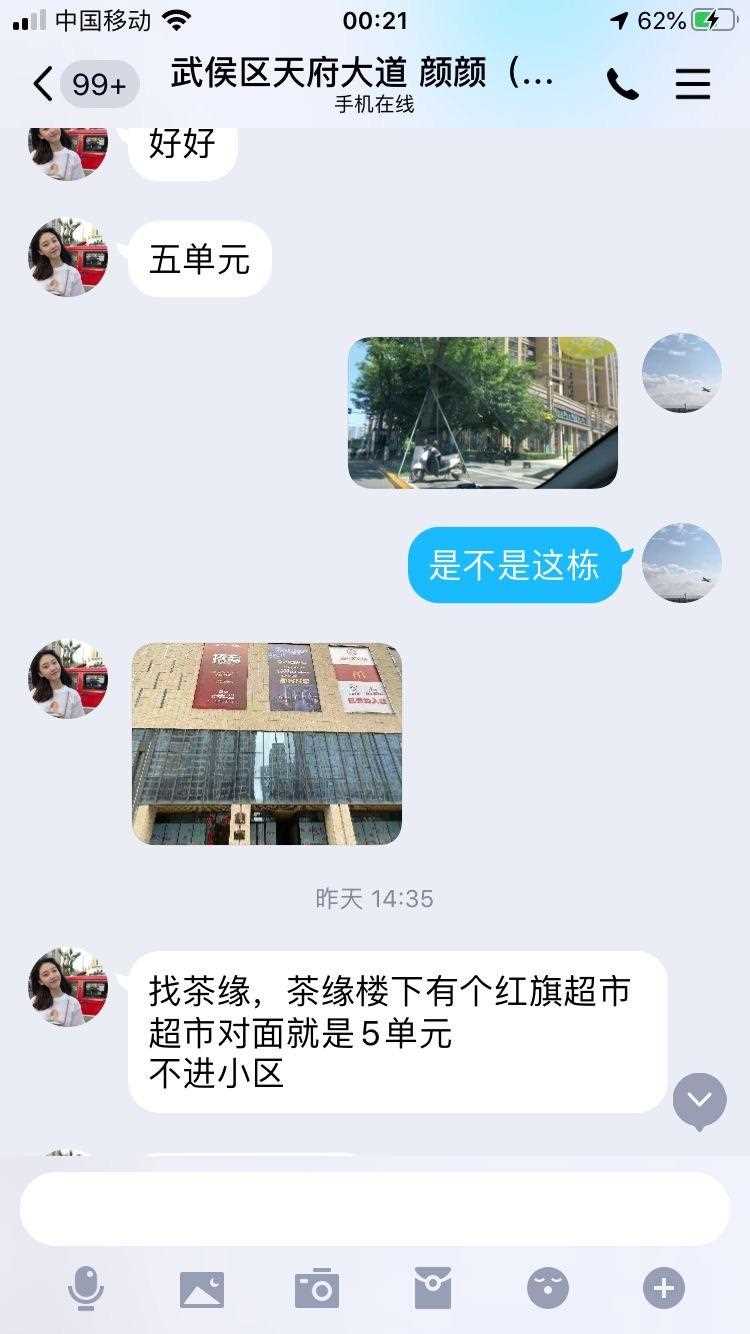The height and width of the screenshot is (1334, 750).
Task: Open the emoji panel
Action: [x=548, y=1288]
